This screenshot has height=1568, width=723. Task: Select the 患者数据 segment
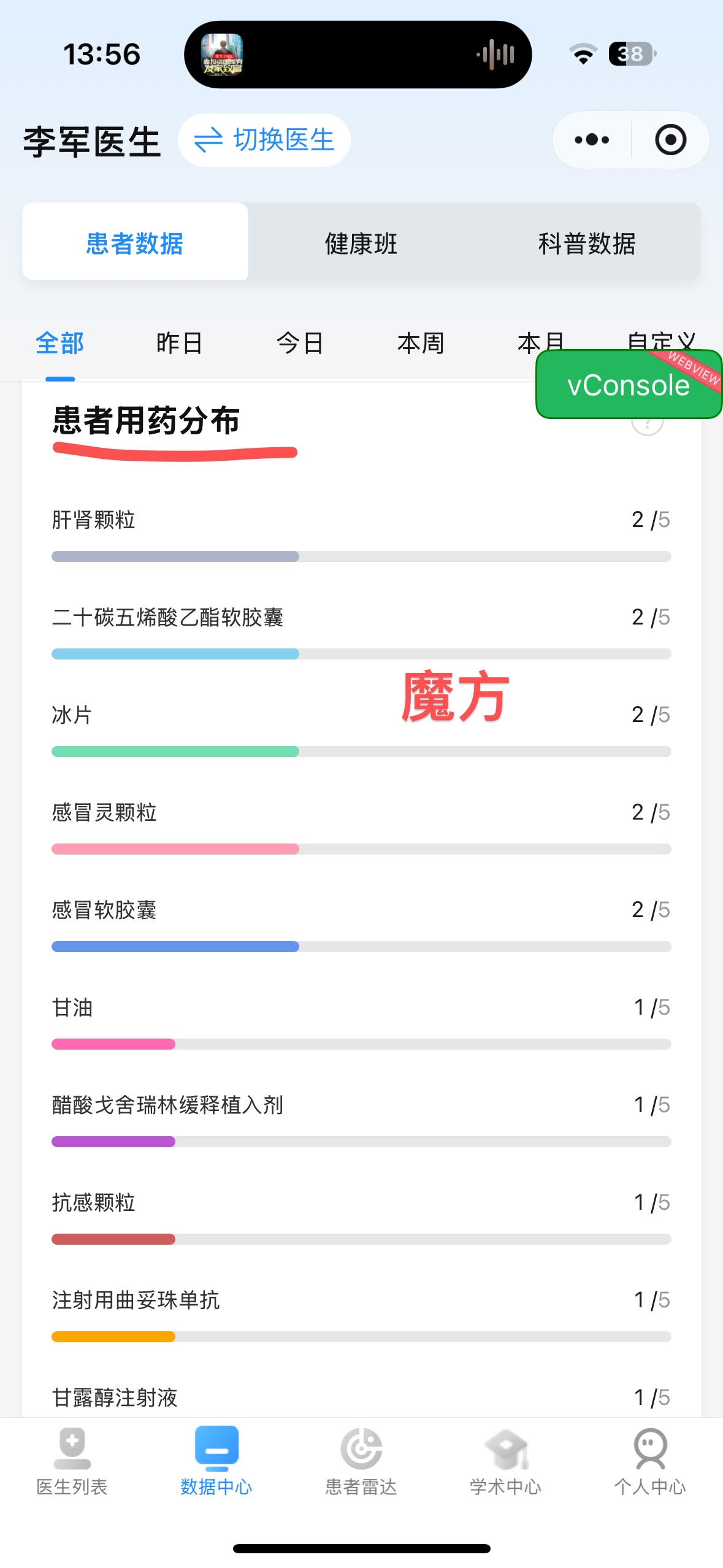[x=135, y=243]
